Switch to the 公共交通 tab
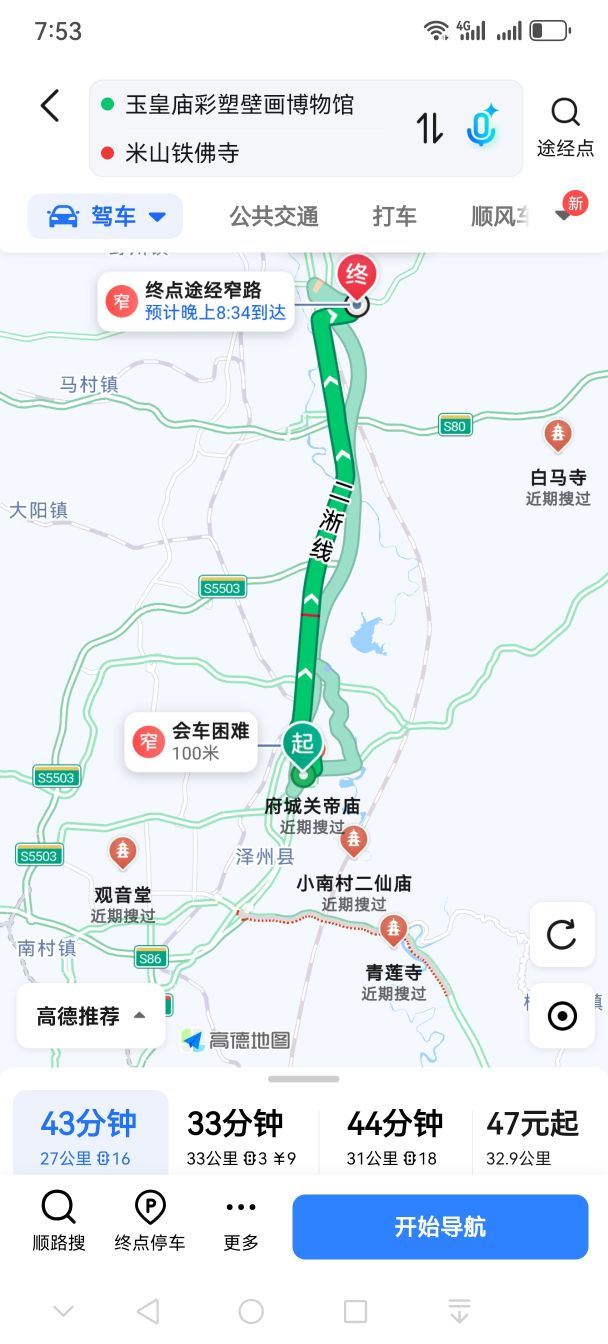Image resolution: width=608 pixels, height=1344 pixels. [x=274, y=216]
